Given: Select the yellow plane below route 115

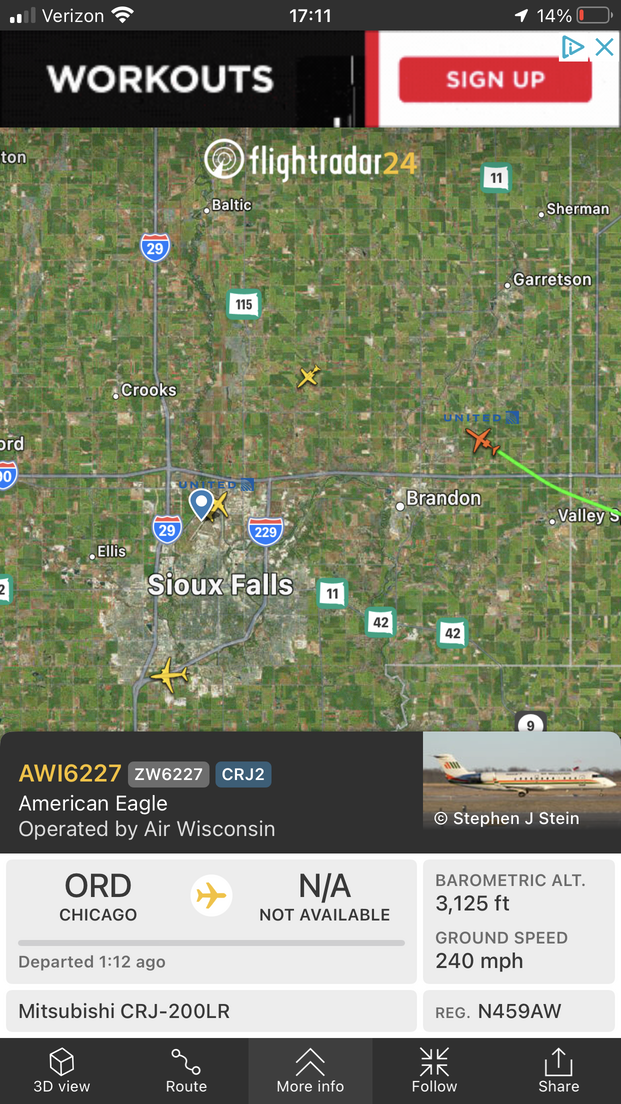Looking at the screenshot, I should [x=309, y=377].
